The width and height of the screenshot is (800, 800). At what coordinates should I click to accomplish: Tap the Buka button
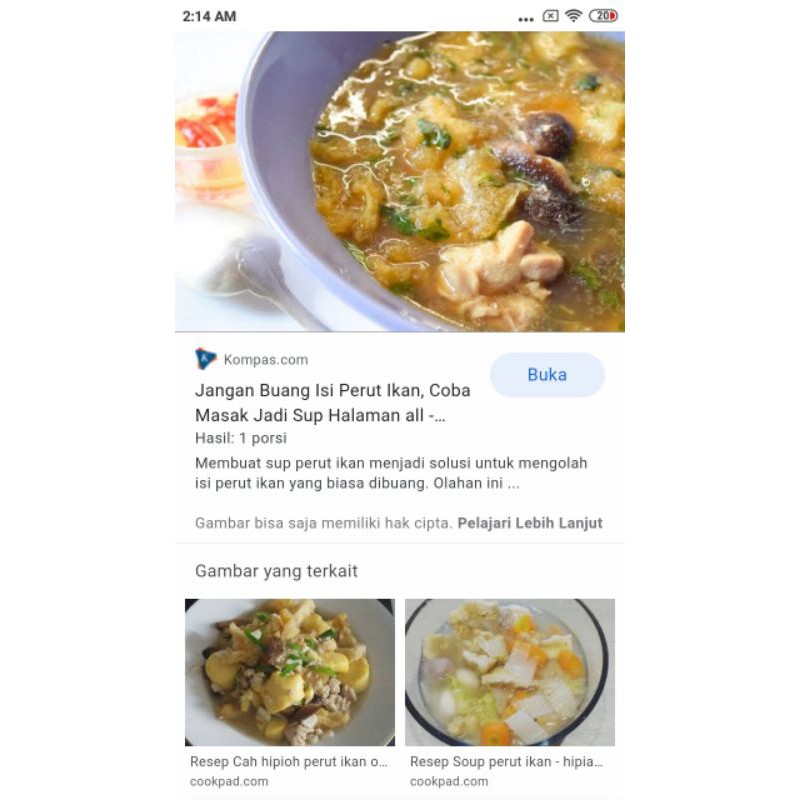547,375
